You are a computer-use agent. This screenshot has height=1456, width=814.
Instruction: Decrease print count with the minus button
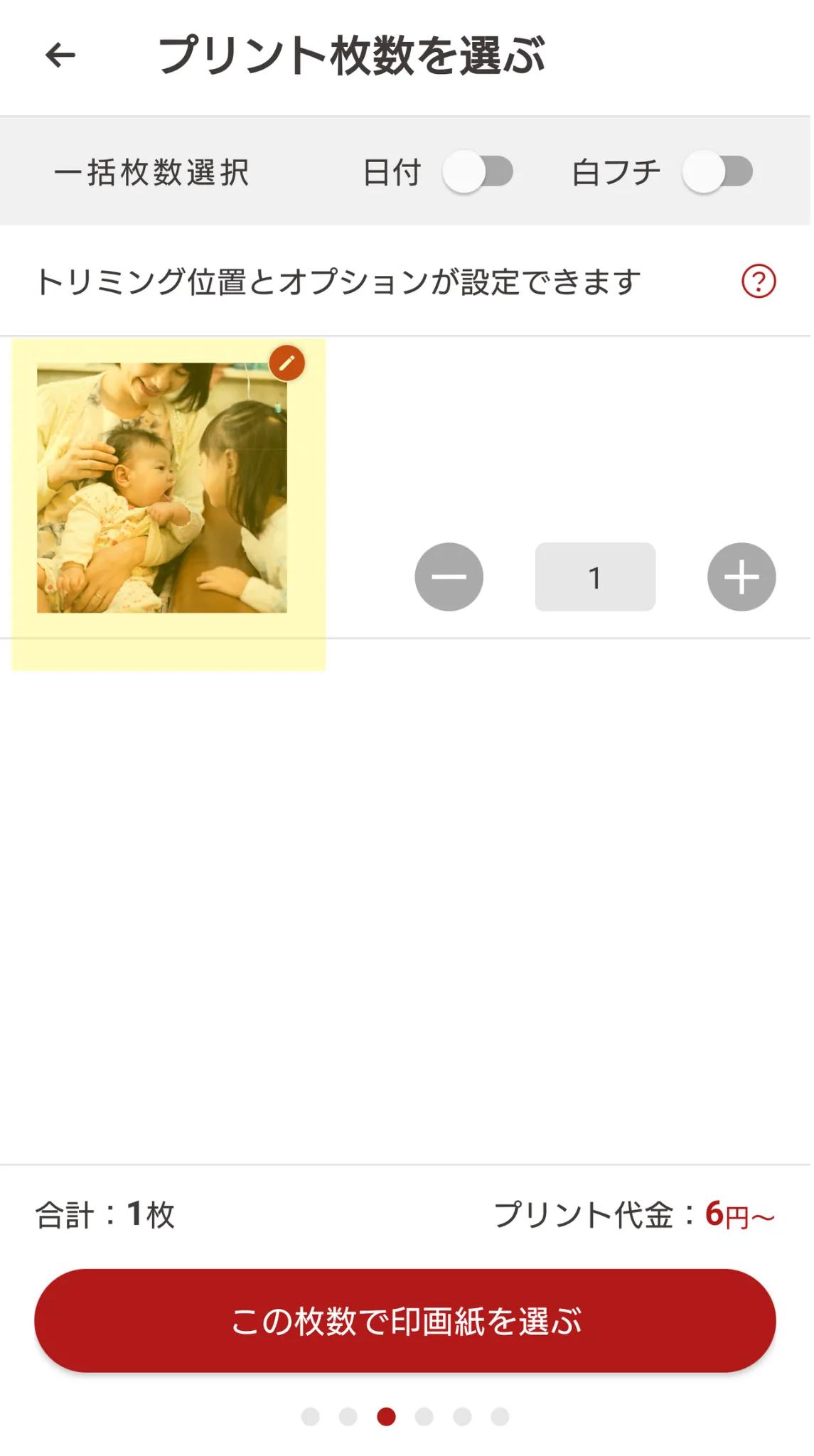click(449, 577)
